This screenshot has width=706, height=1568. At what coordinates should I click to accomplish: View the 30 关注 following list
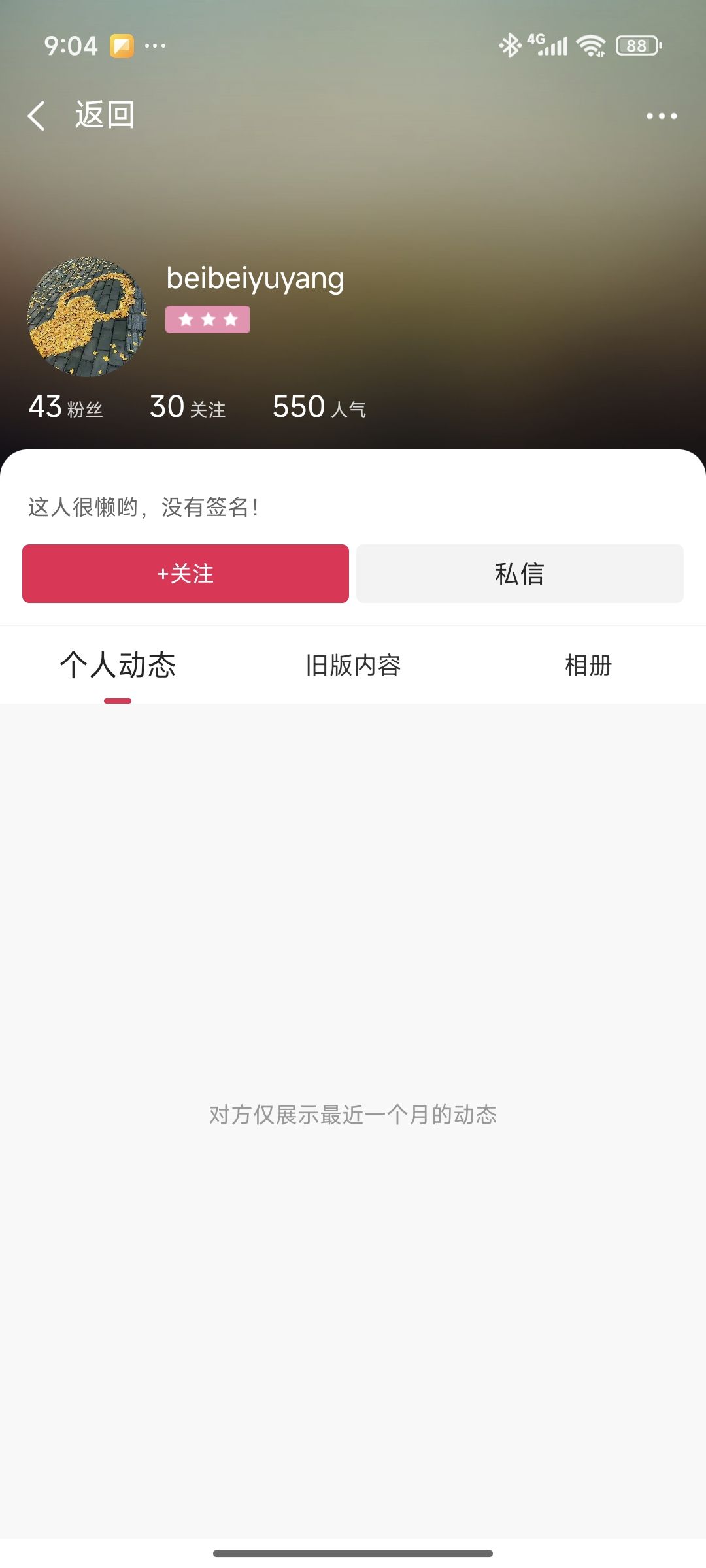click(x=188, y=407)
